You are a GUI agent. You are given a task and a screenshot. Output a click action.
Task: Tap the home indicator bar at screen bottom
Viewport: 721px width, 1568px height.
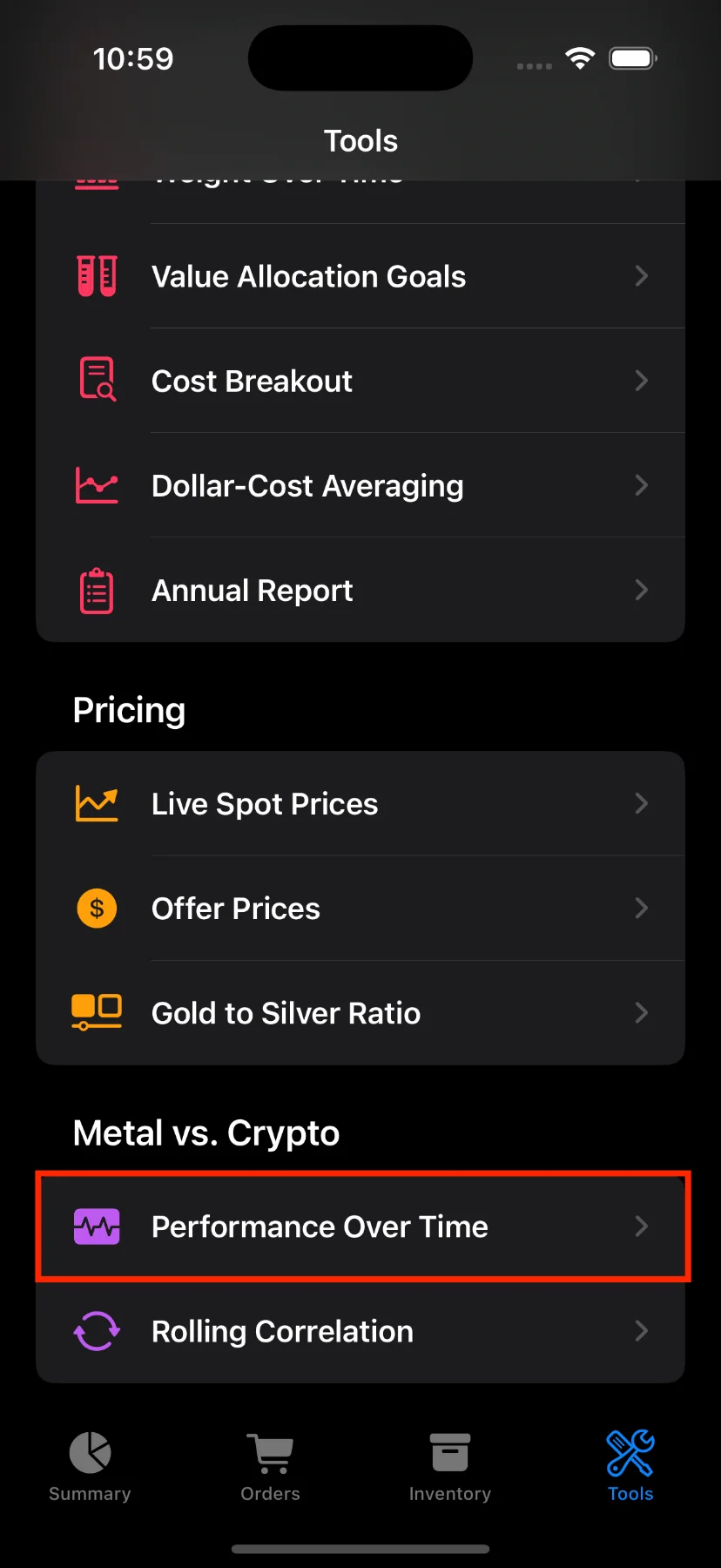pyautogui.click(x=360, y=1549)
